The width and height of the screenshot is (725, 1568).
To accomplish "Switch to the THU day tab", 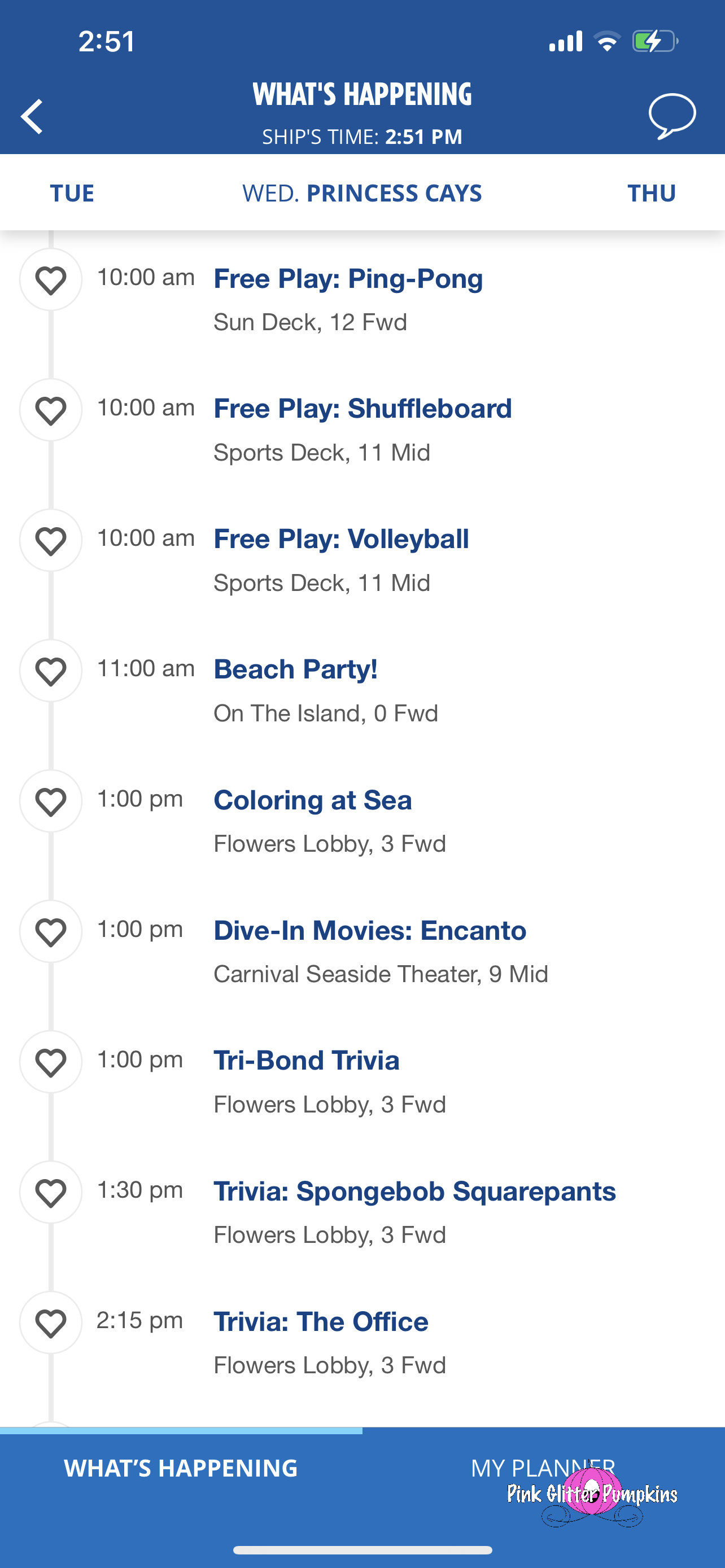I will tap(652, 193).
